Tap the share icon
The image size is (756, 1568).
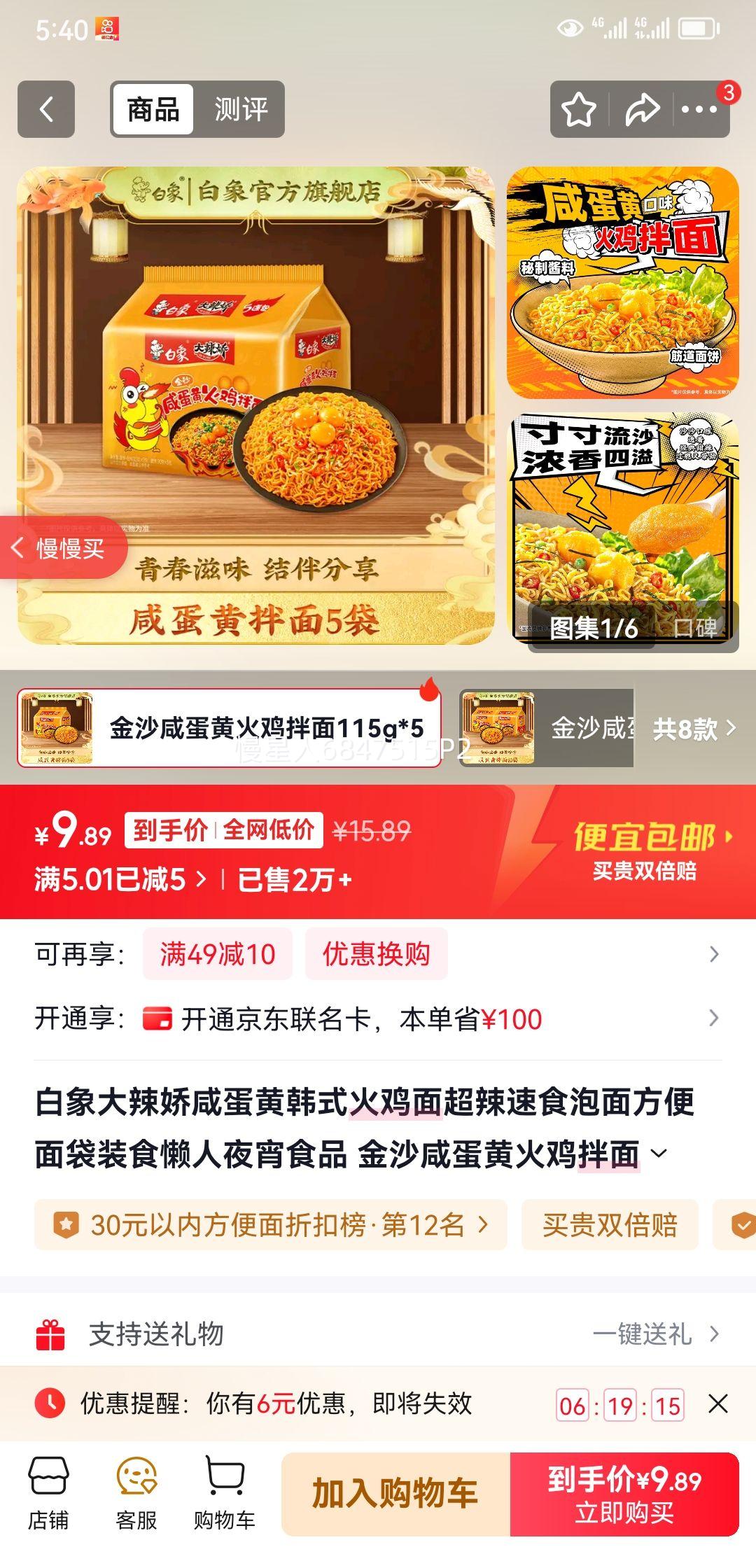(643, 109)
